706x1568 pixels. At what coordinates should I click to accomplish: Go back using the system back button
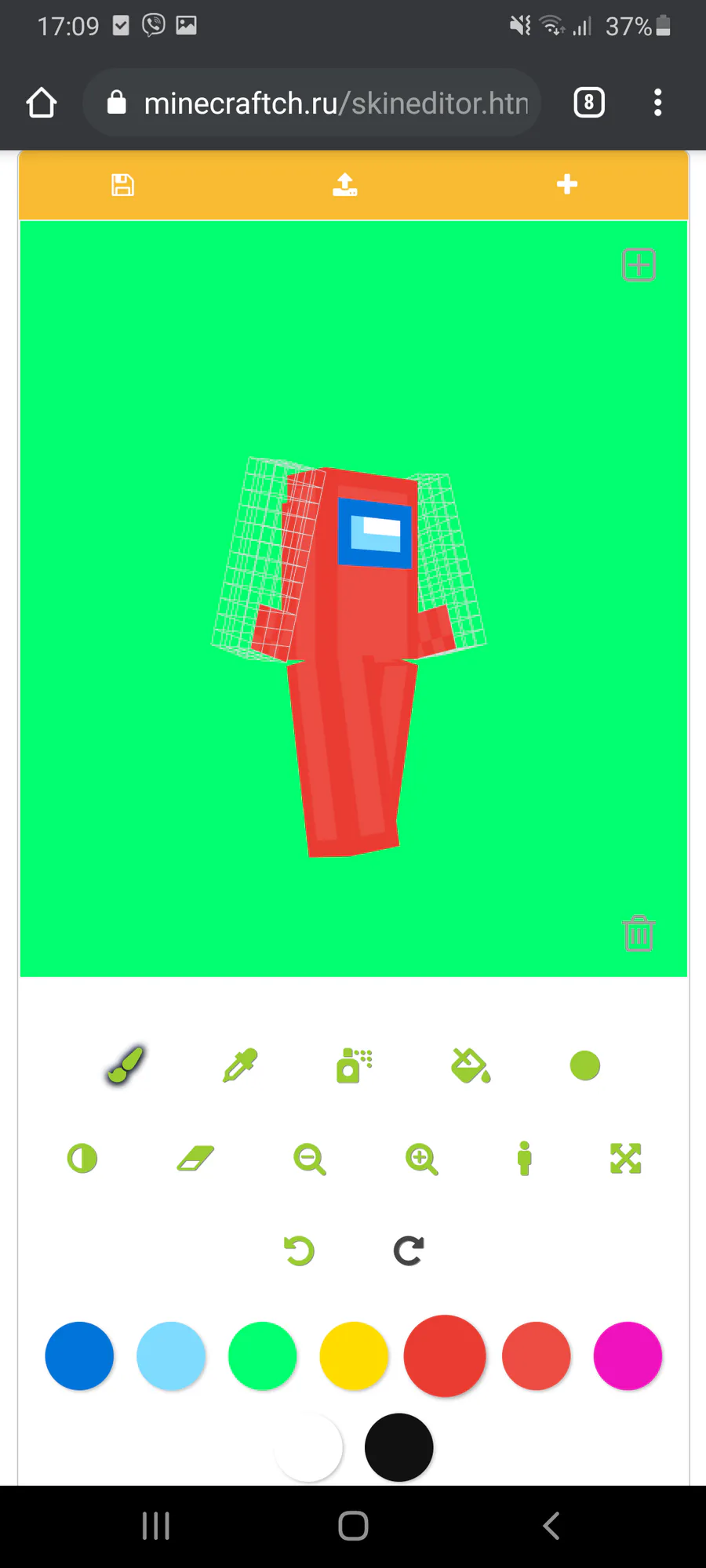point(551,1526)
